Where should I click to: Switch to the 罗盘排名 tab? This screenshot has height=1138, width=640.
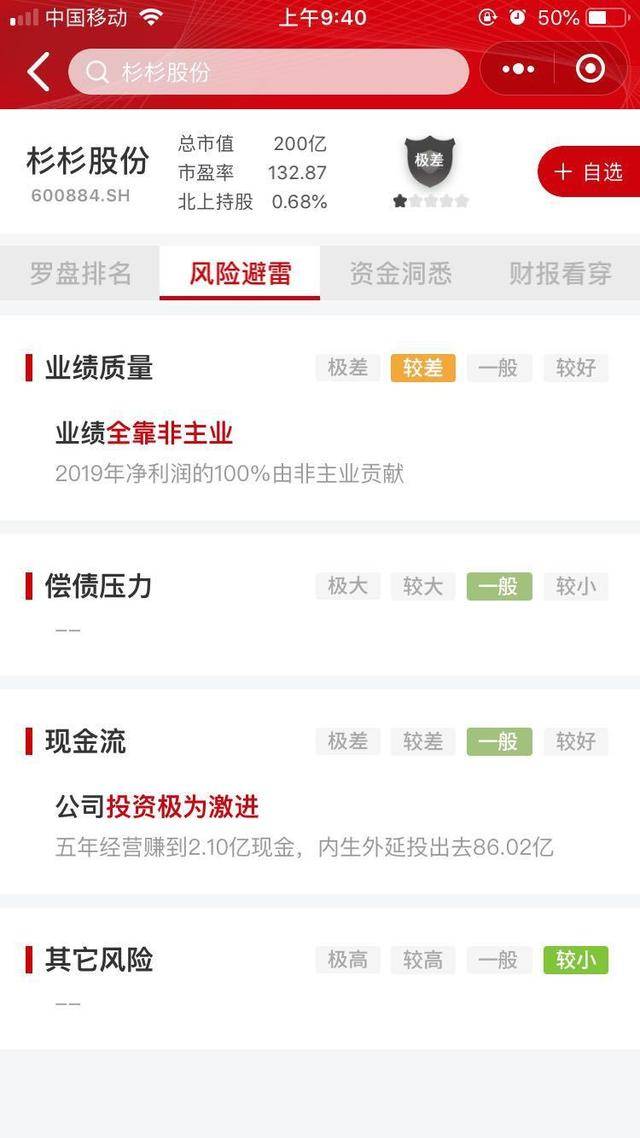(x=80, y=273)
